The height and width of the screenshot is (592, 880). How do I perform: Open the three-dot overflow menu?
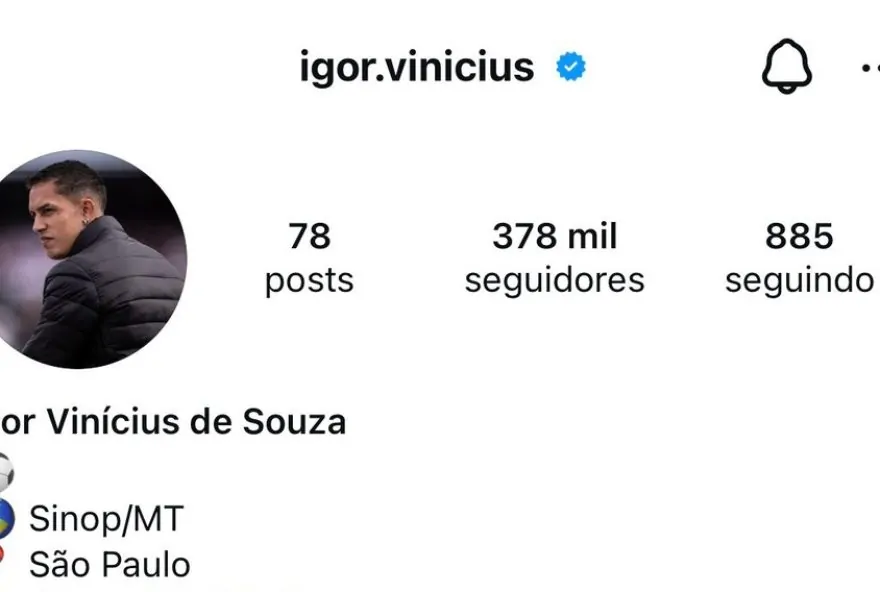869,69
